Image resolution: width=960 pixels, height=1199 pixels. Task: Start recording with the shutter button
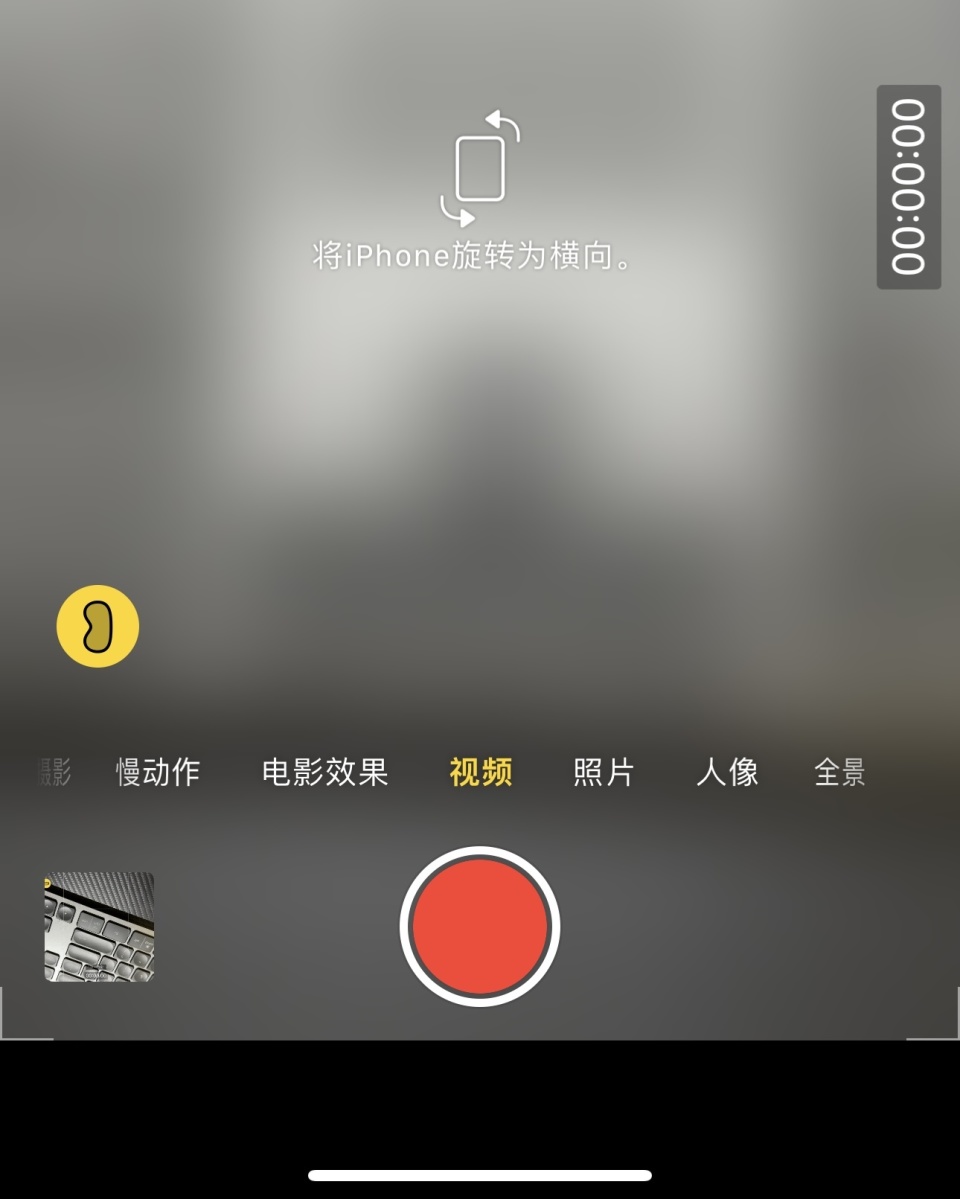click(x=479, y=925)
